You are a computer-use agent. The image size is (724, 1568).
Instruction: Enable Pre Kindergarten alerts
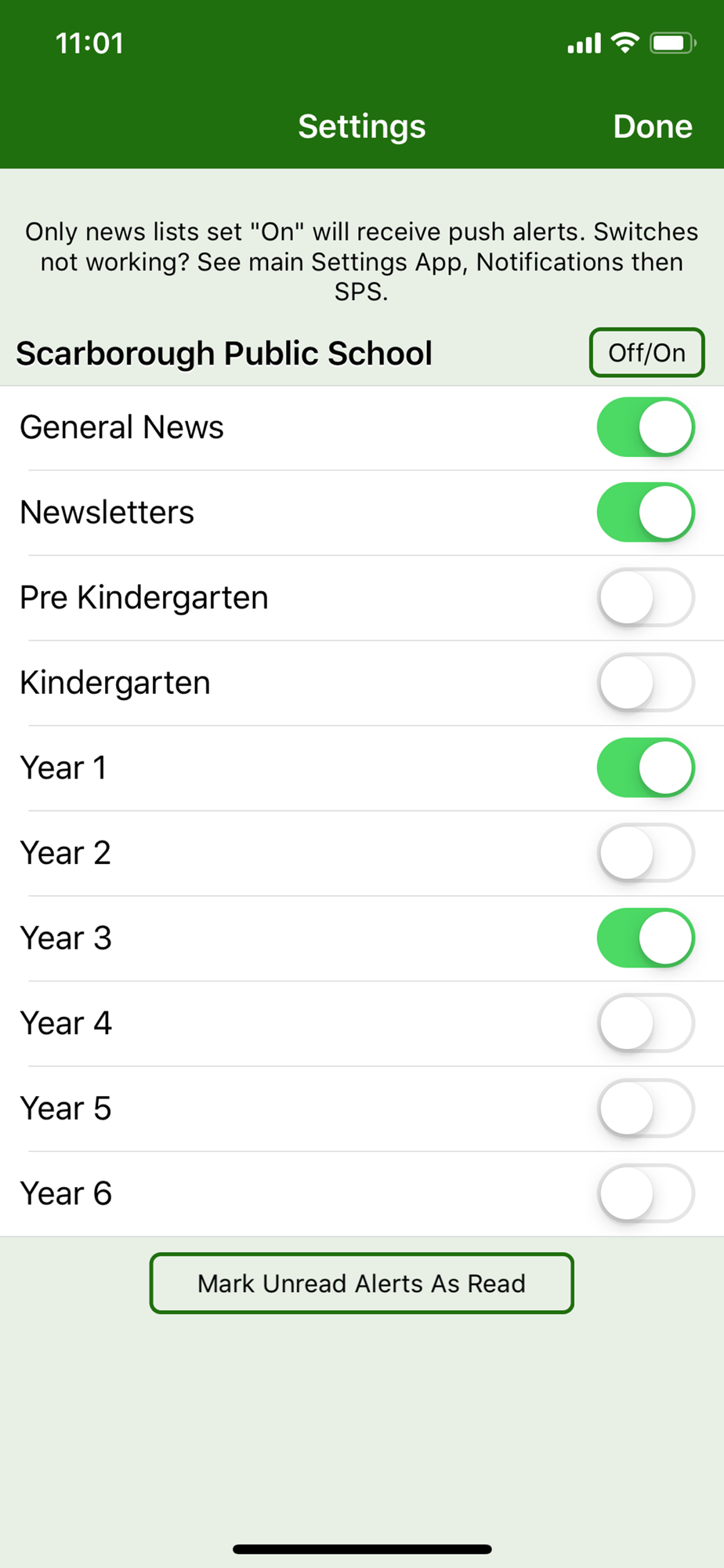646,597
